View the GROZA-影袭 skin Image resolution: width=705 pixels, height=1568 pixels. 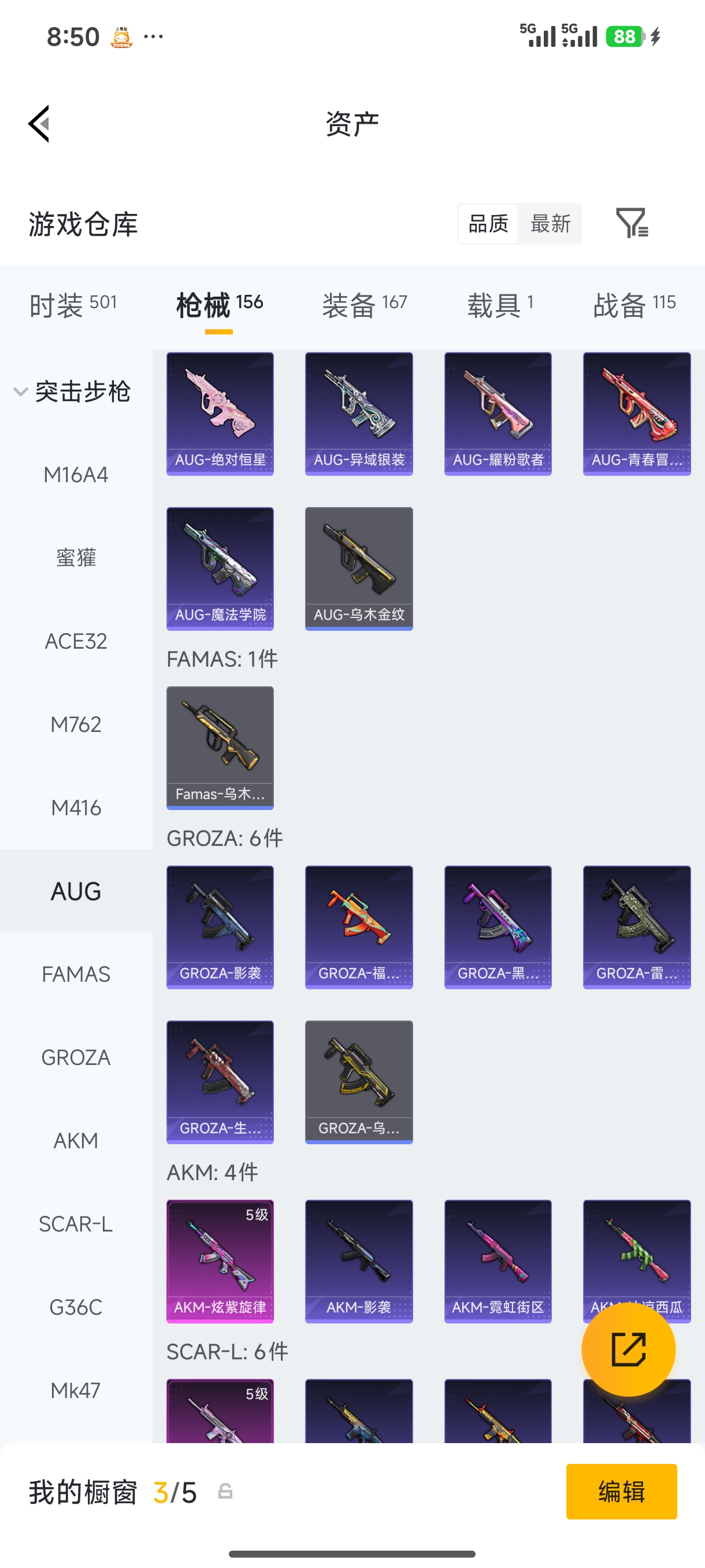pyautogui.click(x=220, y=926)
